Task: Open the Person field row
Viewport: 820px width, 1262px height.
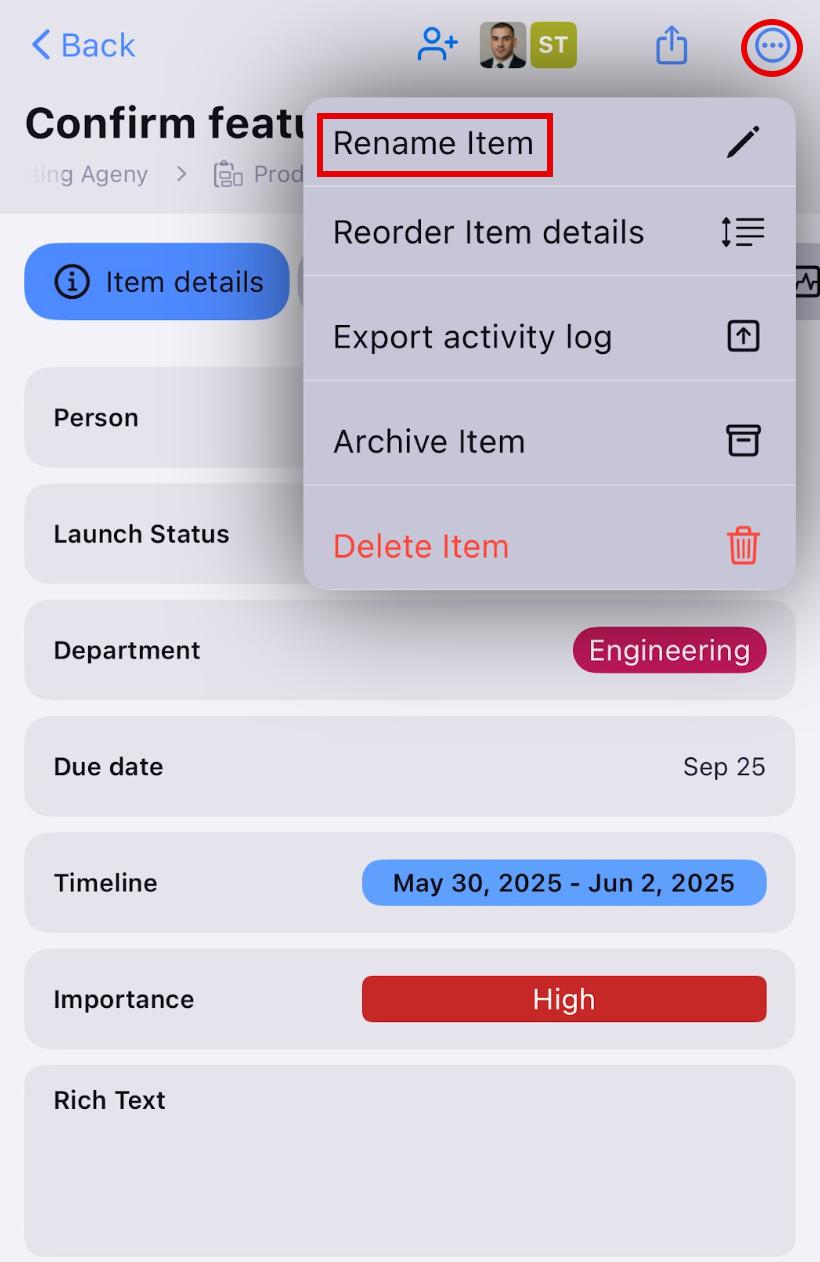Action: coord(160,417)
